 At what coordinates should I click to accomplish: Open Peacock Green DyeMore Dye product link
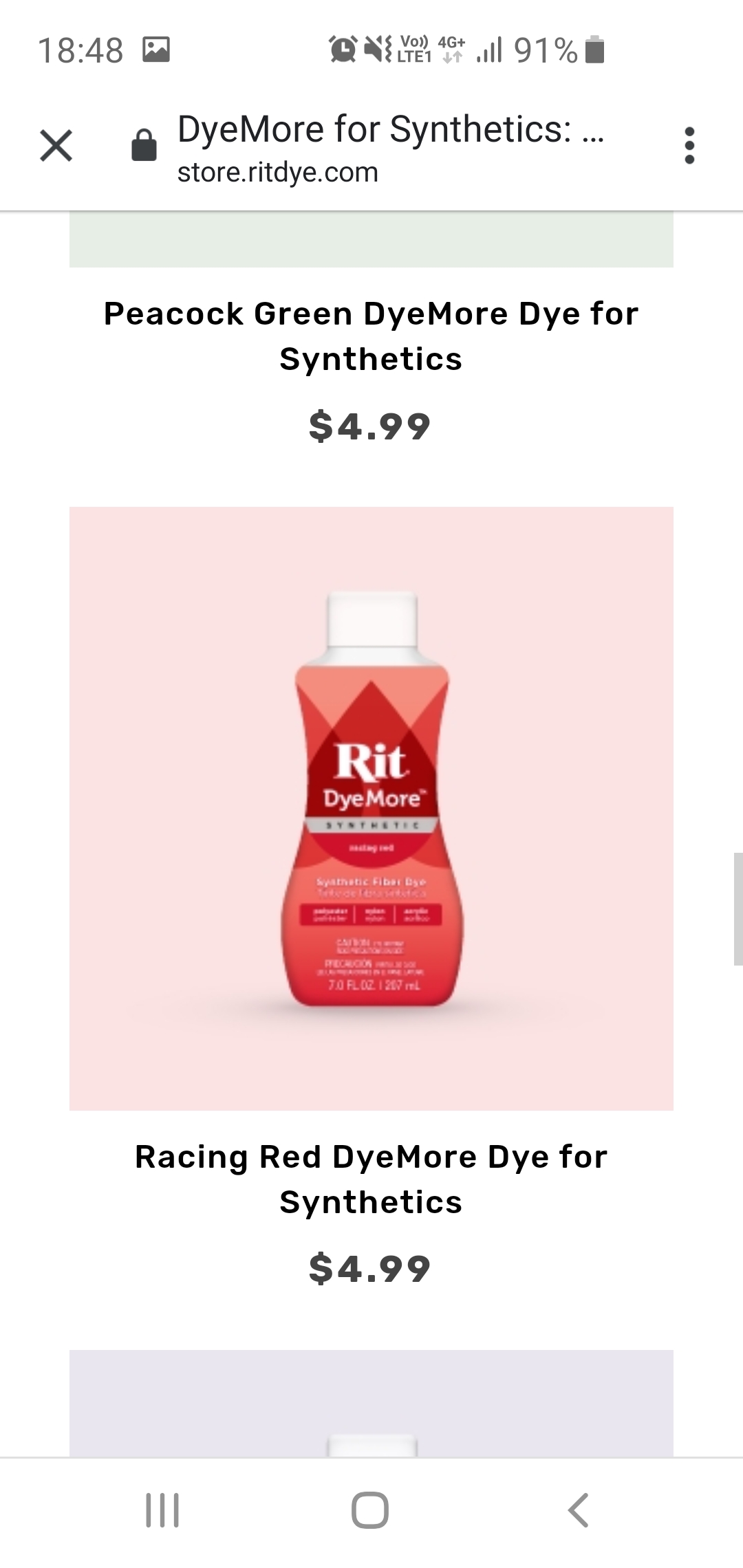[x=371, y=336]
